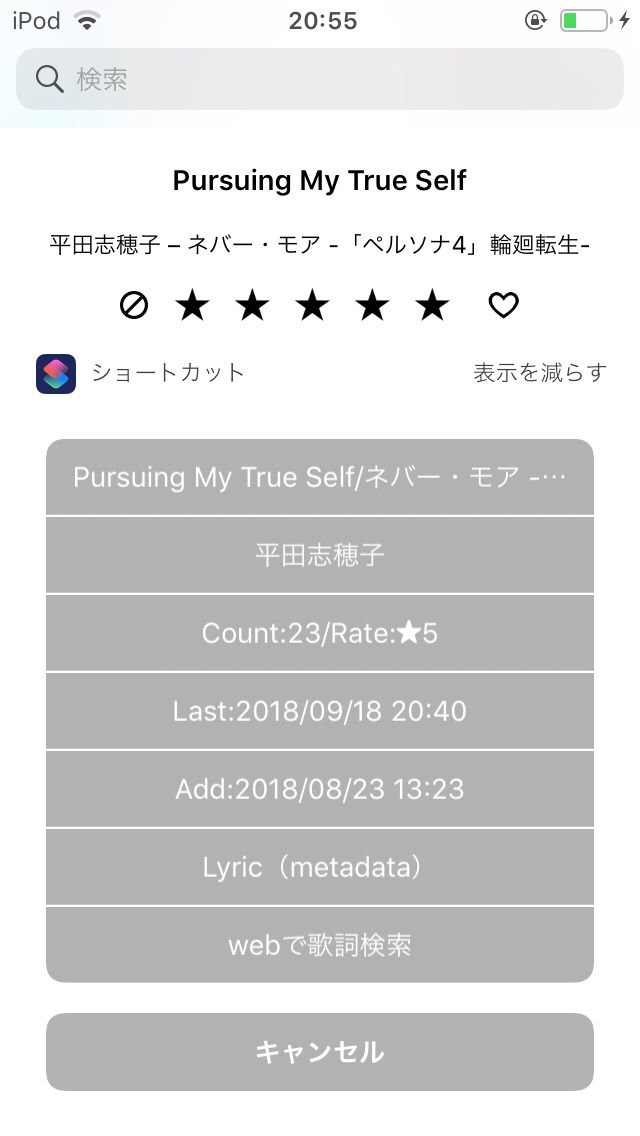Tap the 検索 search field
Screen dimensions: 640x1136
320,79
